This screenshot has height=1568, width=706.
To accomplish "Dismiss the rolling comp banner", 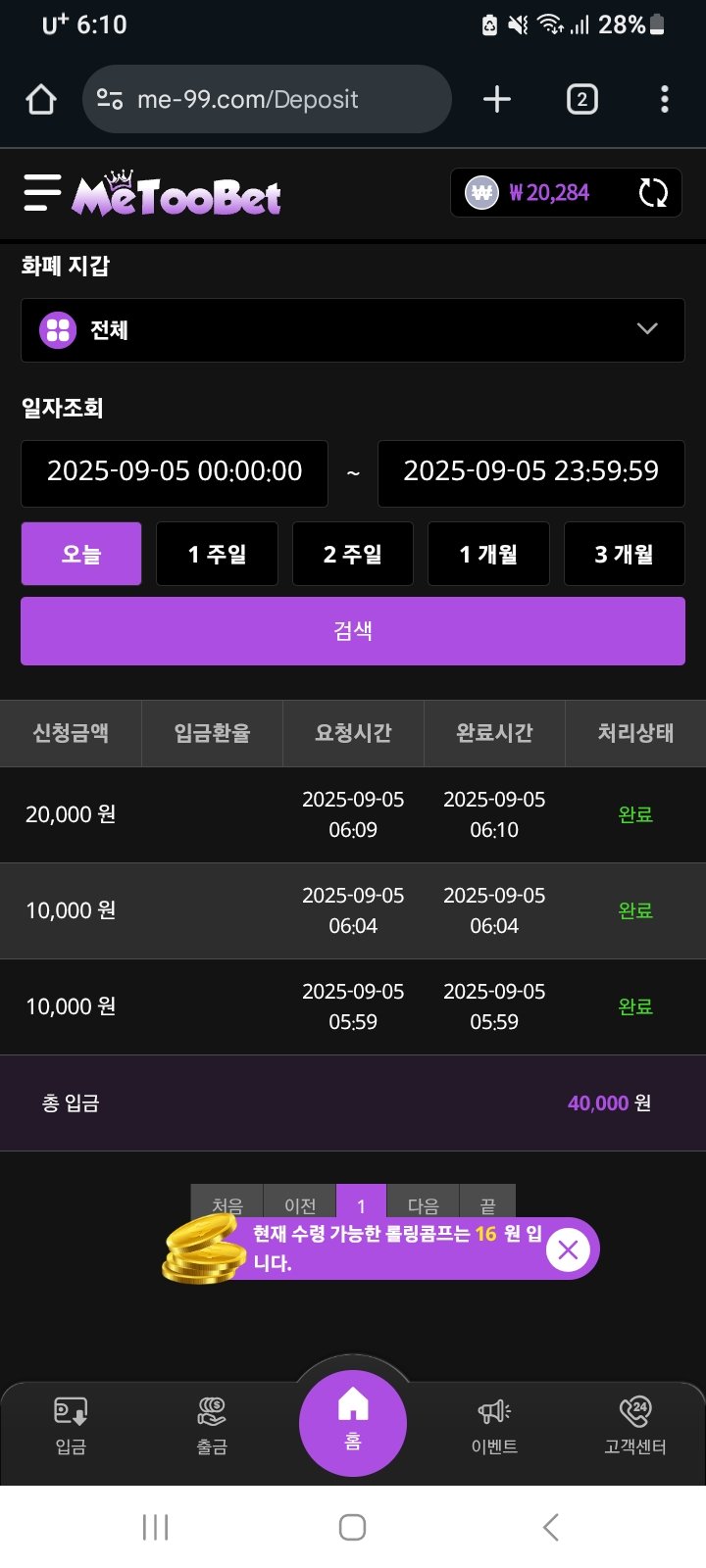I will 568,1249.
